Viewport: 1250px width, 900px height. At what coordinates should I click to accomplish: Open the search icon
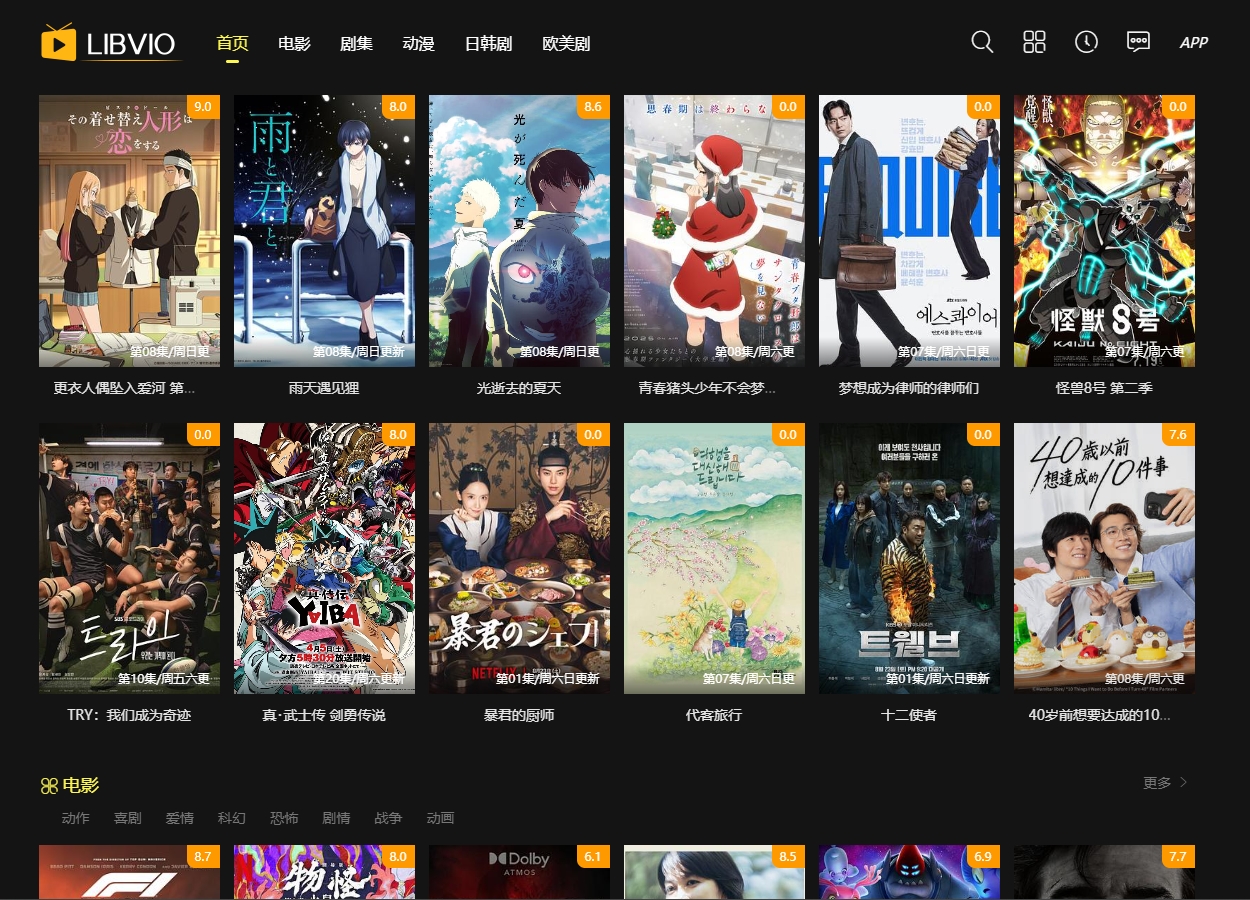pyautogui.click(x=982, y=42)
